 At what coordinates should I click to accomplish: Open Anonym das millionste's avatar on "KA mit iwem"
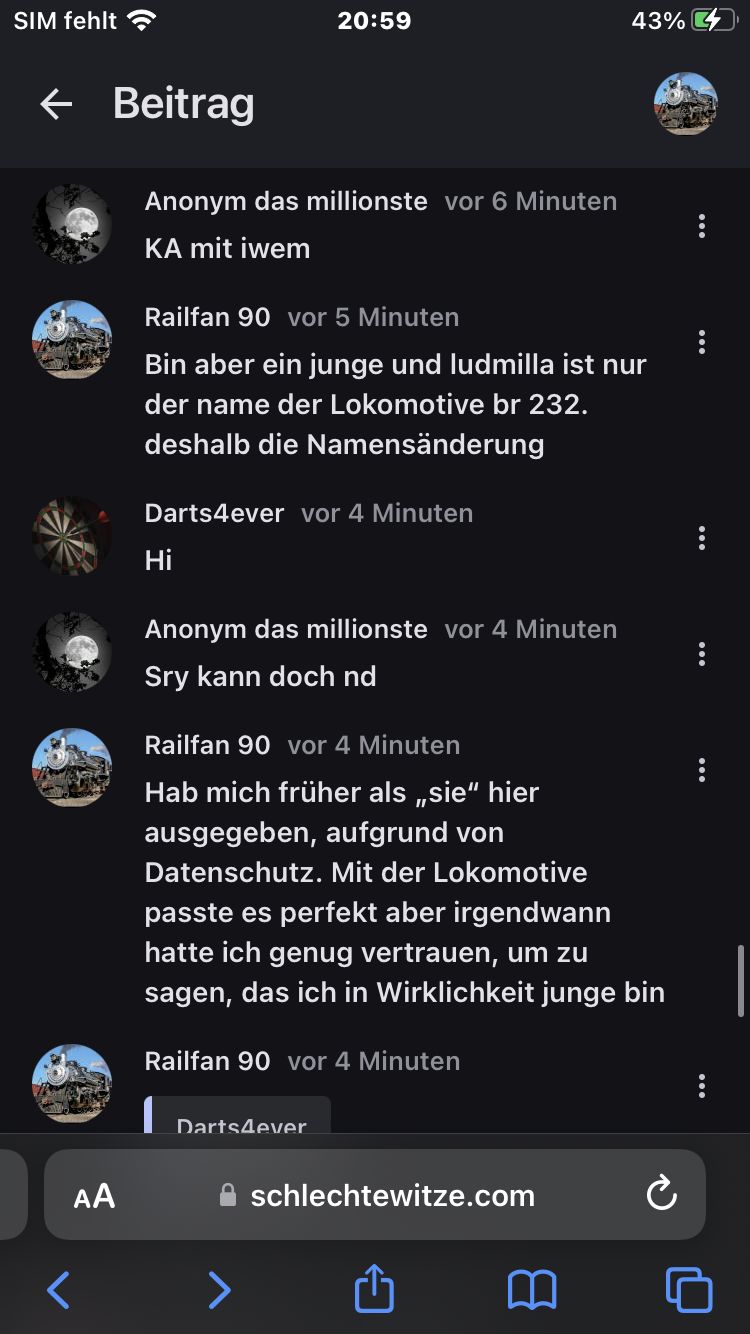click(x=72, y=224)
